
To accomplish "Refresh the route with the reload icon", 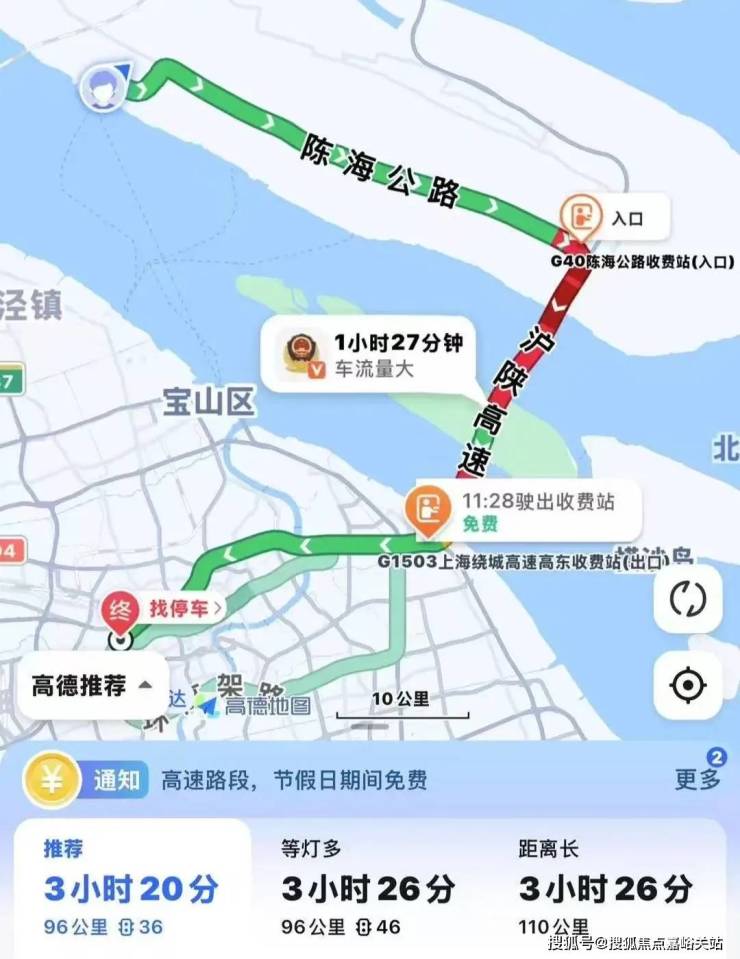I will point(687,599).
